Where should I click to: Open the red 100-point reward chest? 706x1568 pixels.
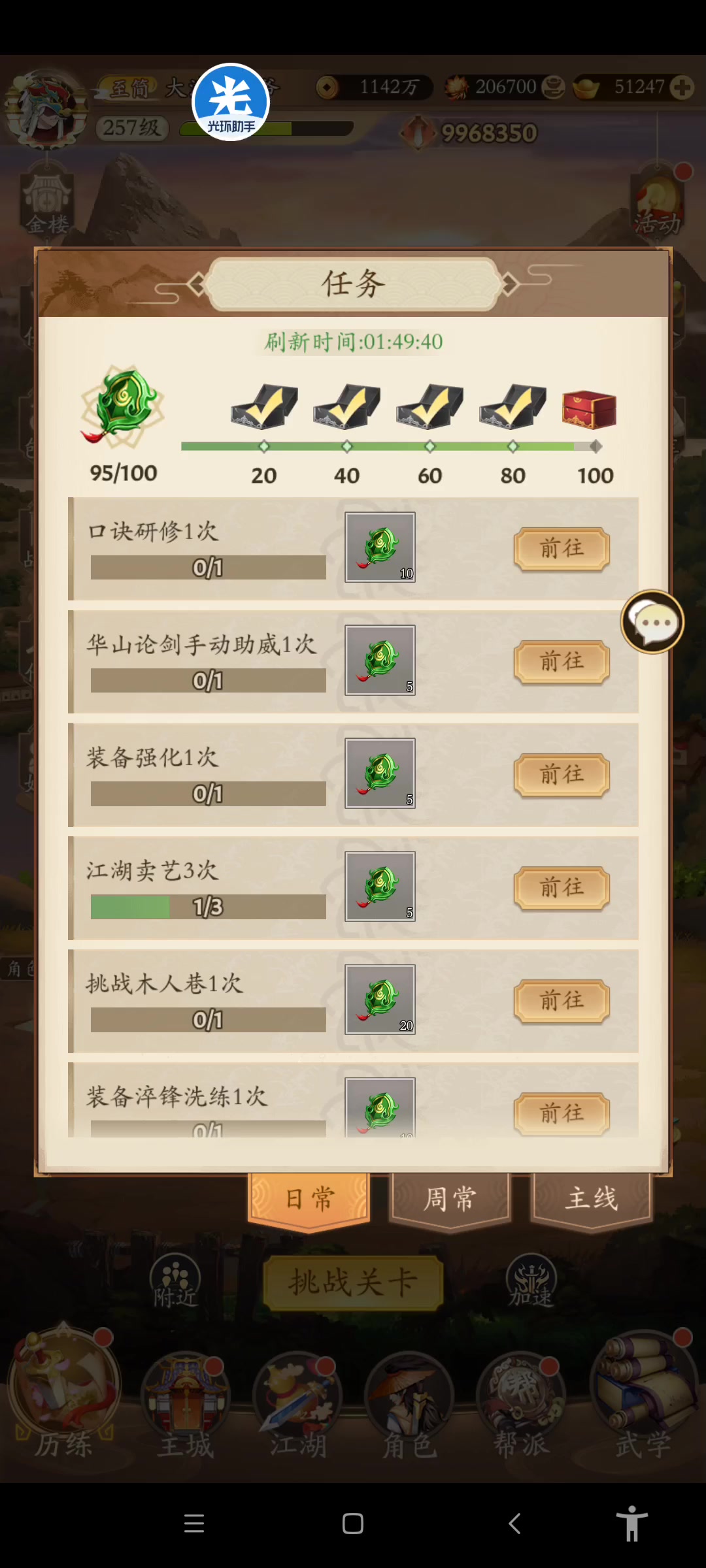[x=589, y=410]
